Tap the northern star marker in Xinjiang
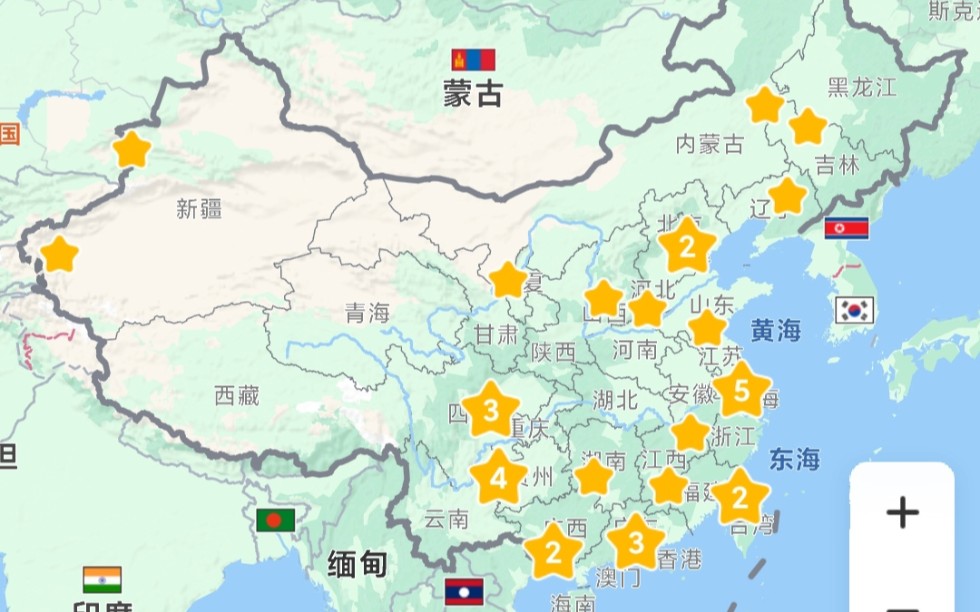 point(132,150)
